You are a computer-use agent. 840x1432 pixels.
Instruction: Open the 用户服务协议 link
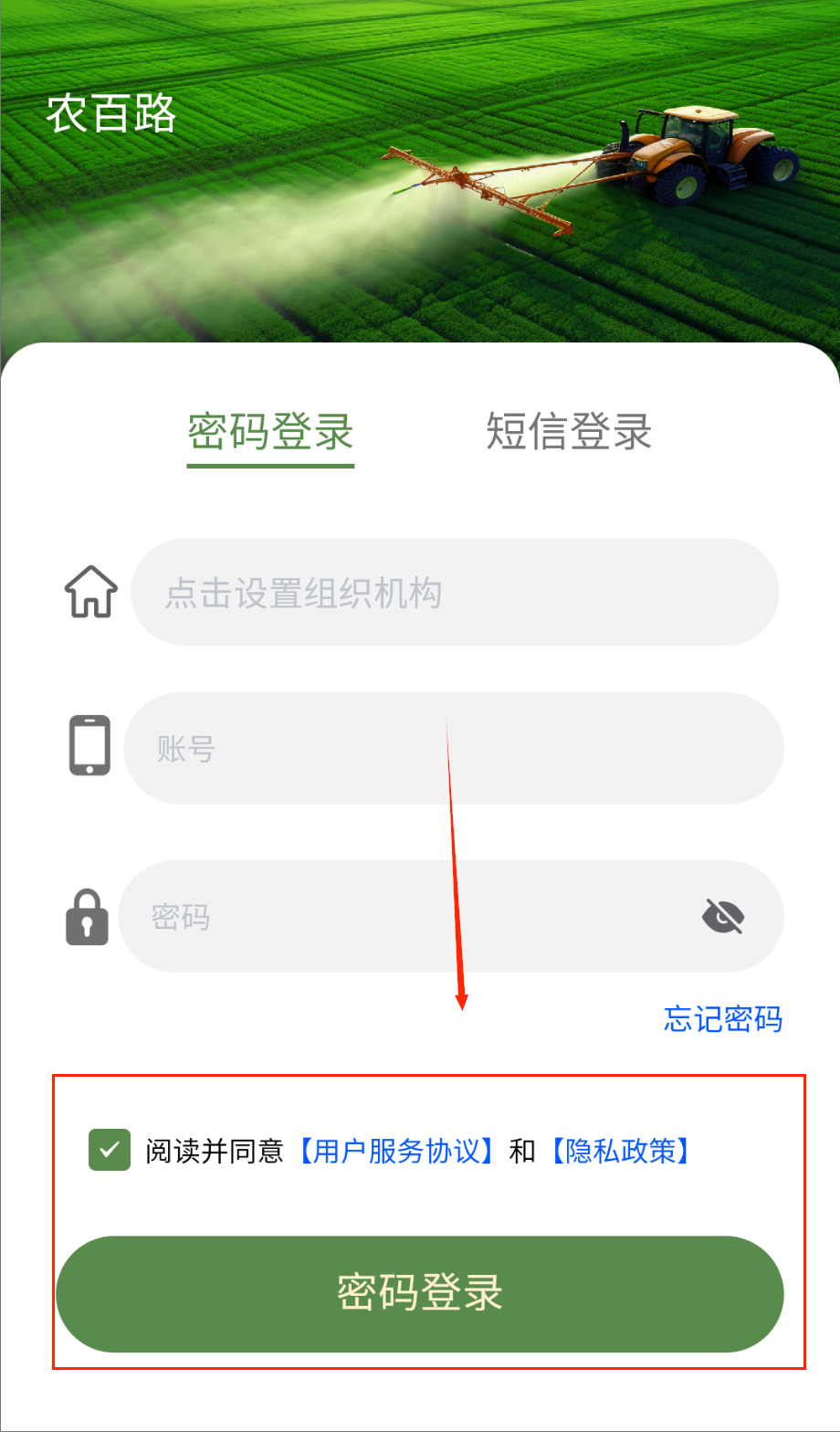397,1152
